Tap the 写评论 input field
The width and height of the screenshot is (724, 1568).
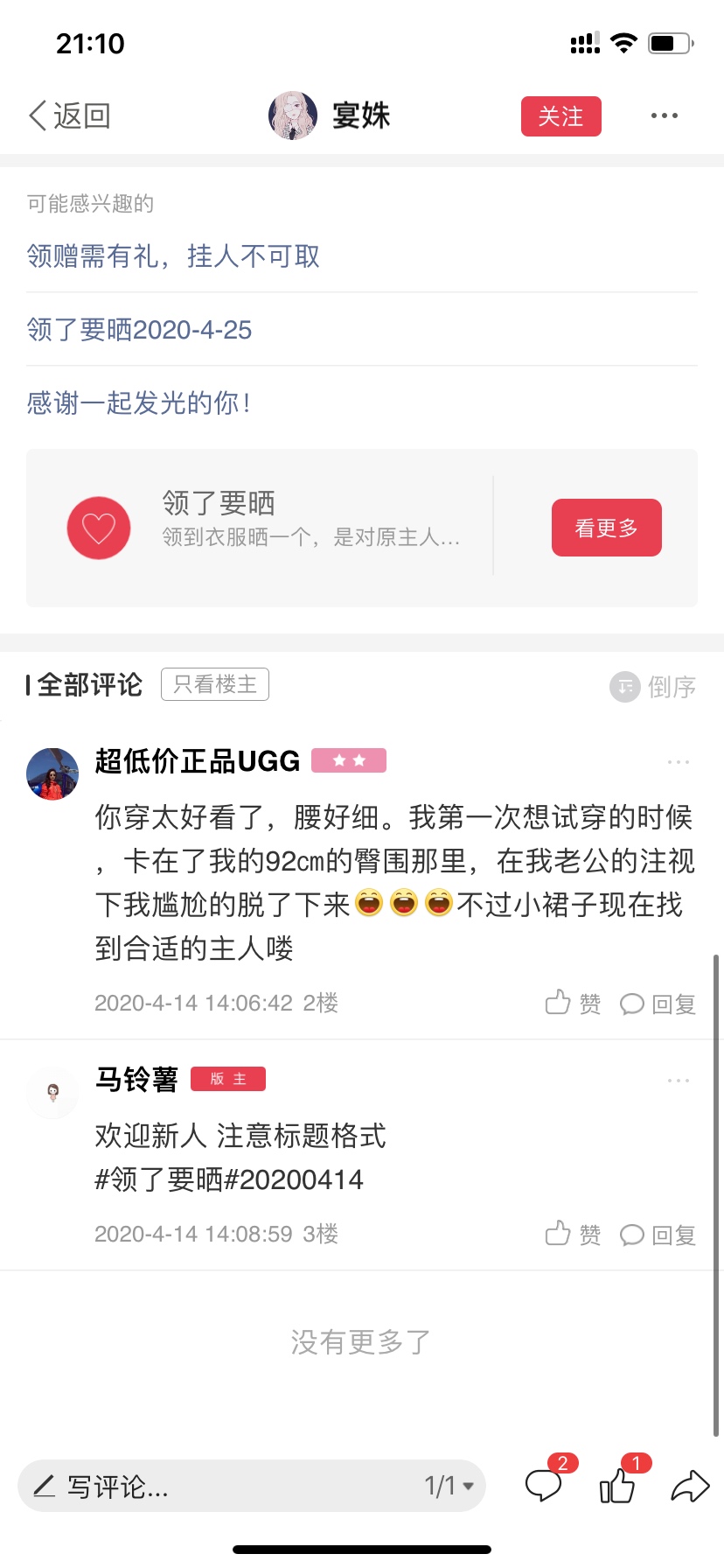pos(219,1486)
